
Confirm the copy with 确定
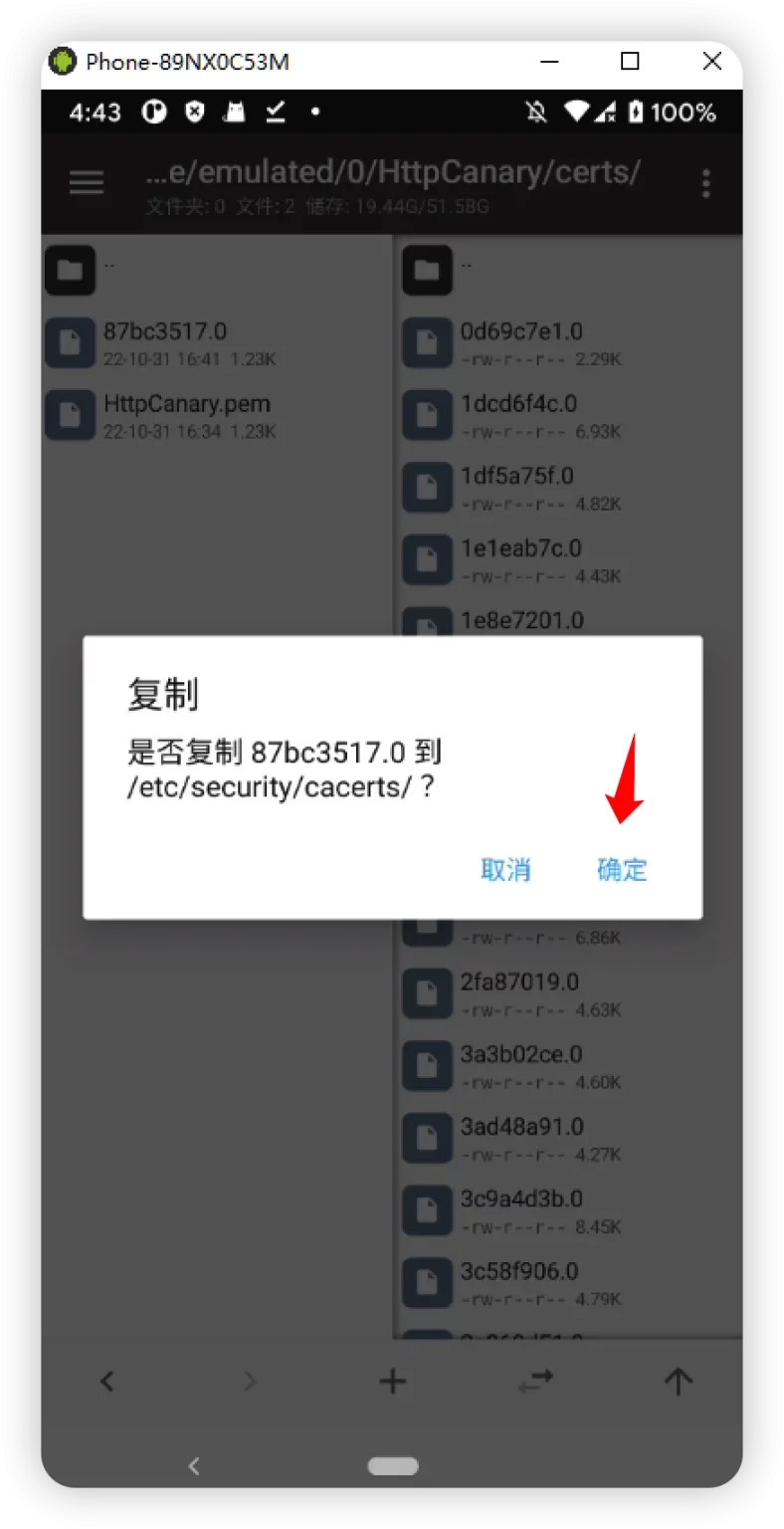622,870
